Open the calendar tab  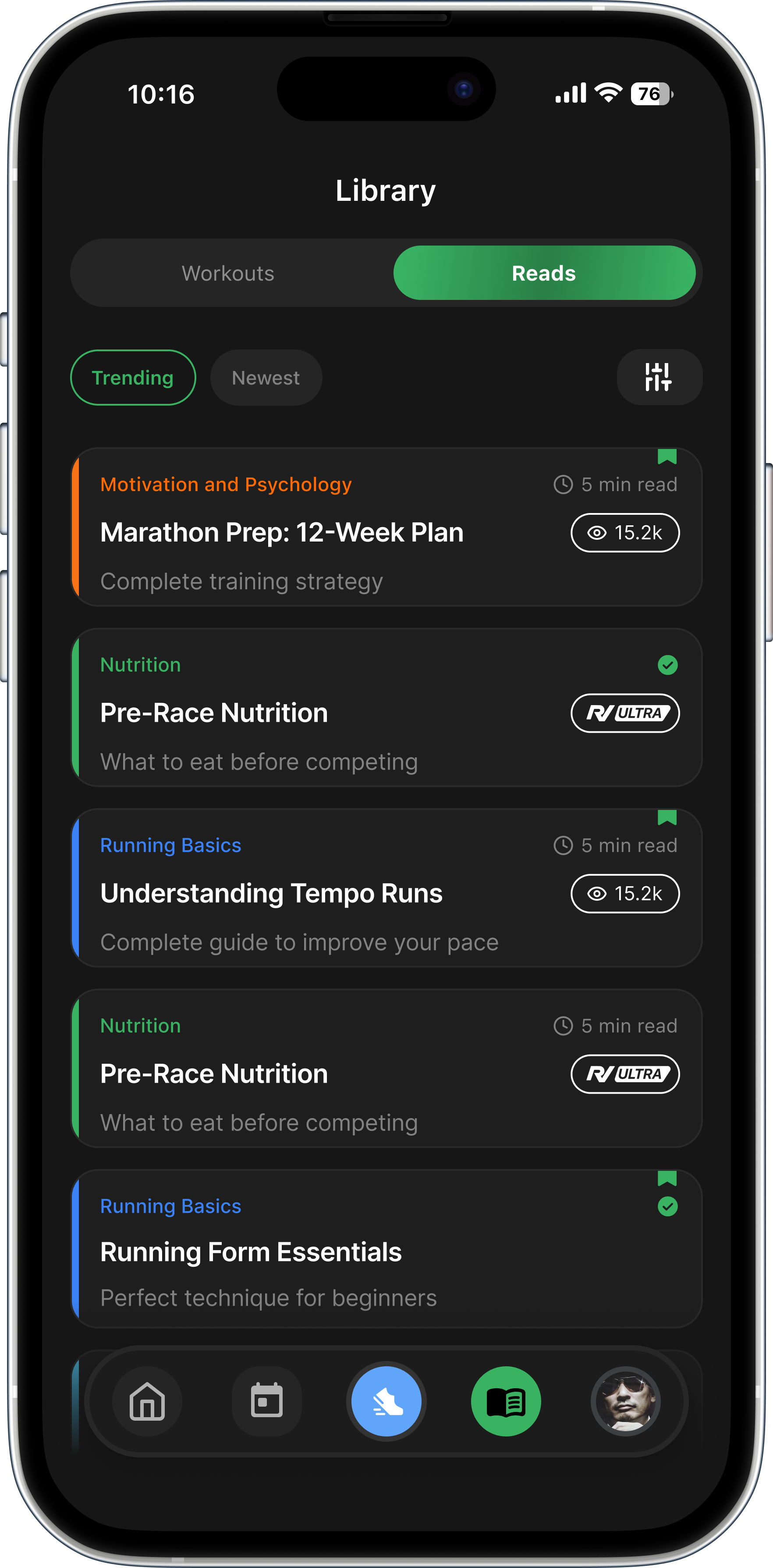coord(266,1401)
